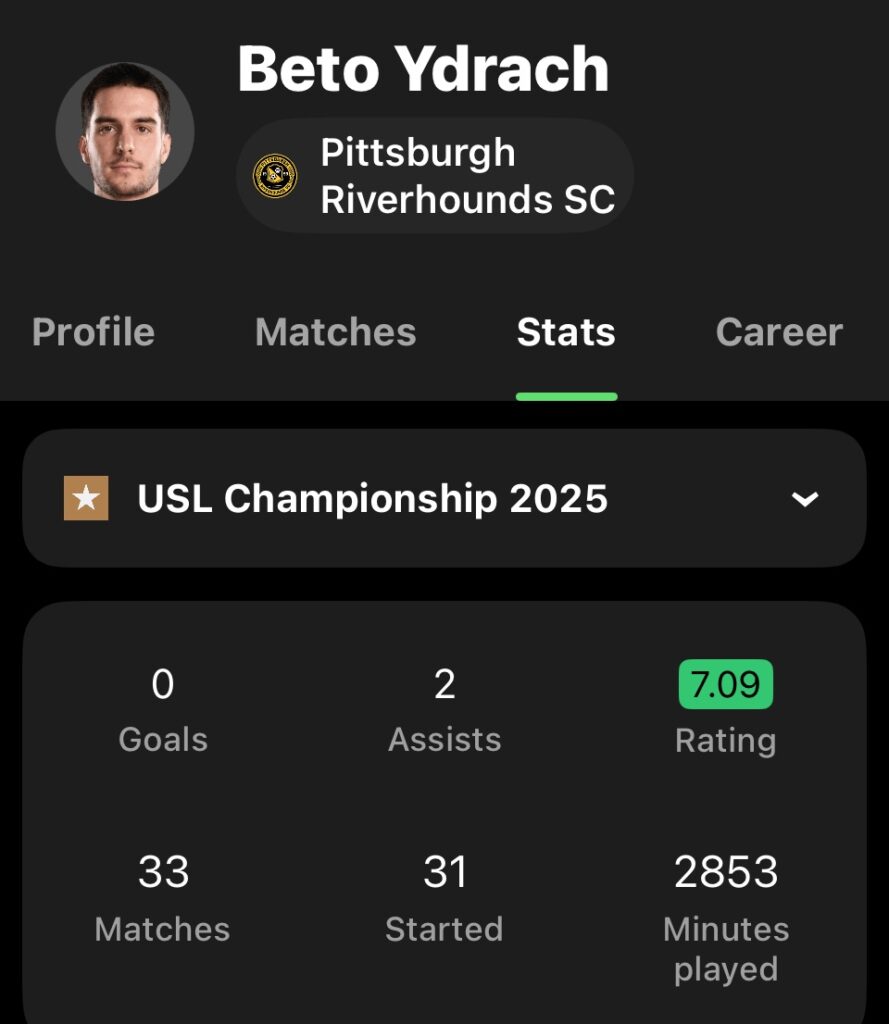Click the Goals stat value of 0
Screen dimensions: 889x1024
pos(162,685)
